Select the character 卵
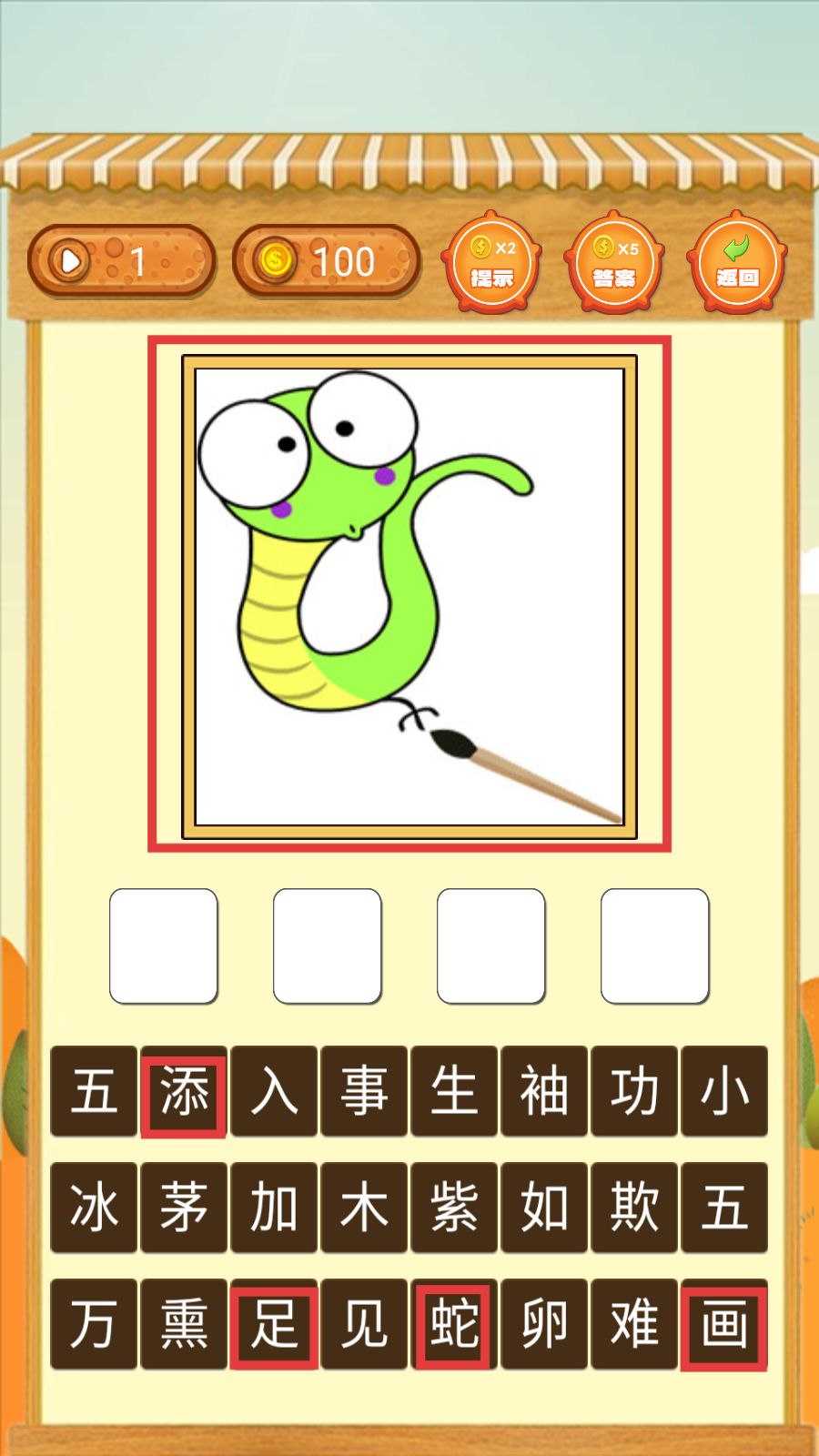Image resolution: width=819 pixels, height=1456 pixels. coord(544,1324)
